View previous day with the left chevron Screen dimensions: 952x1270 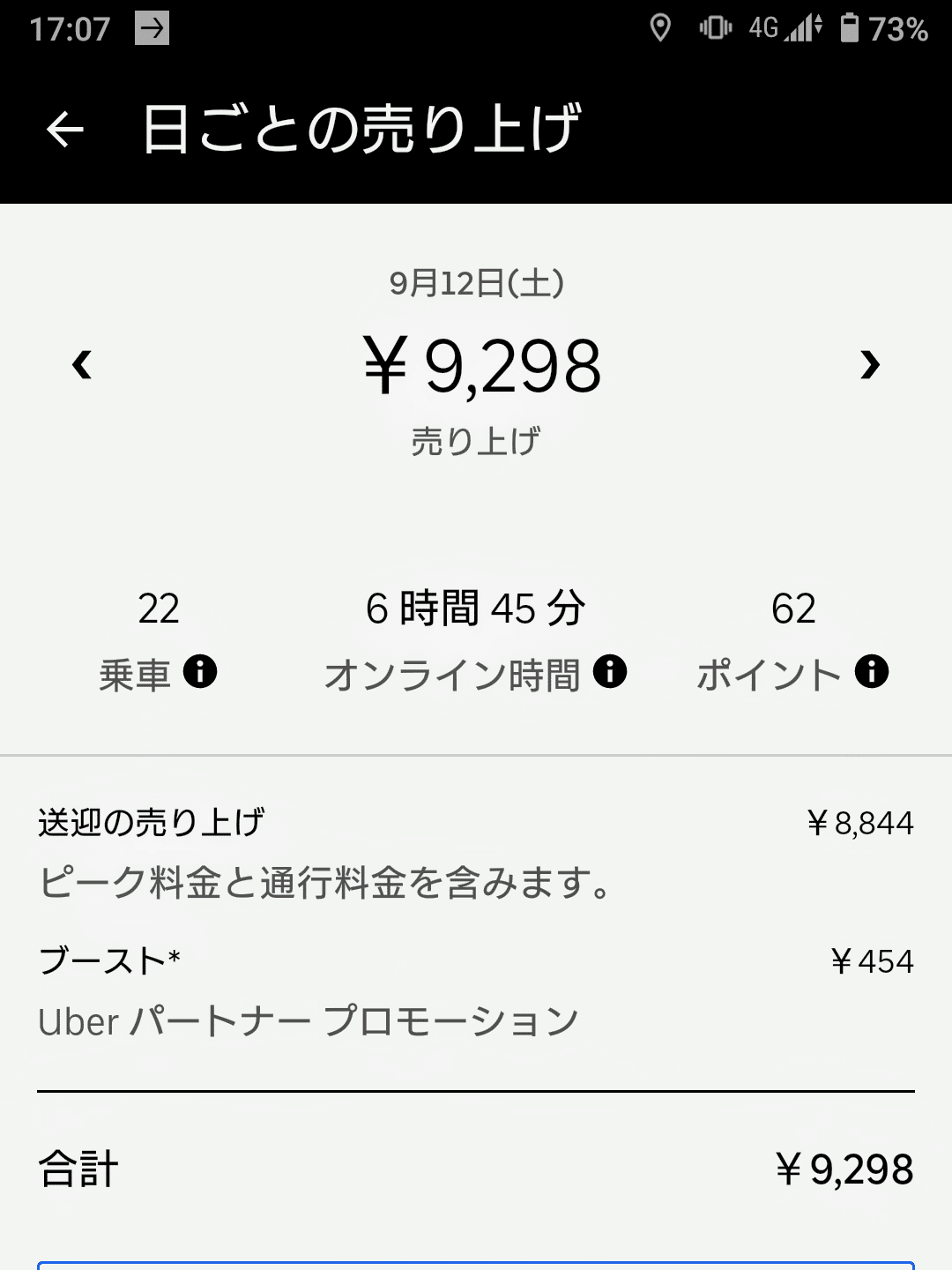(84, 366)
